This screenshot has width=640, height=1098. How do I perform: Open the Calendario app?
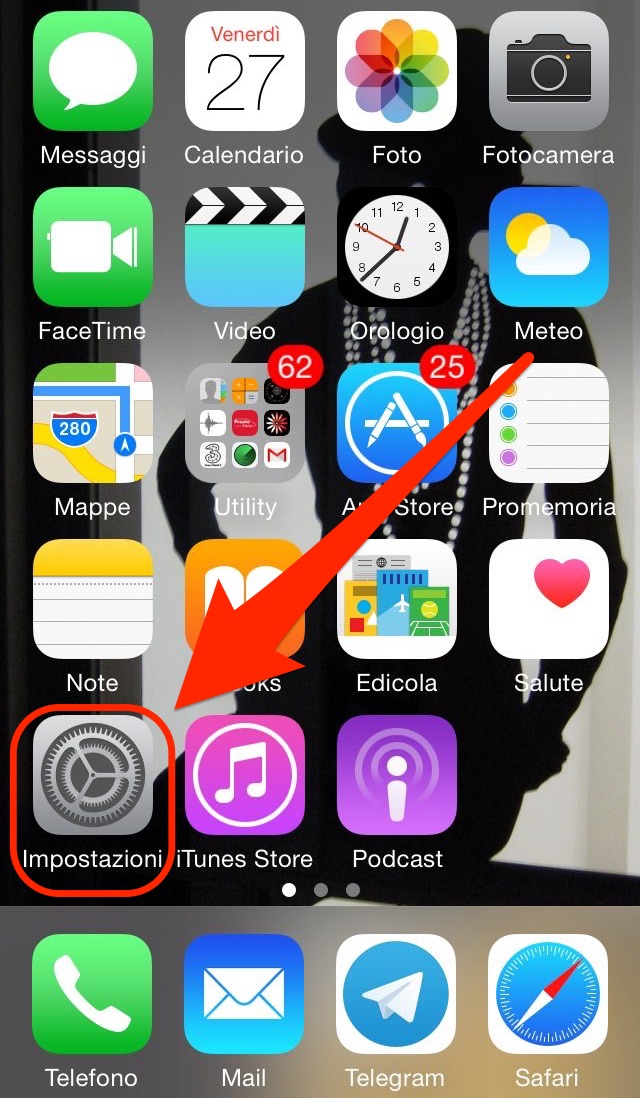tap(245, 70)
